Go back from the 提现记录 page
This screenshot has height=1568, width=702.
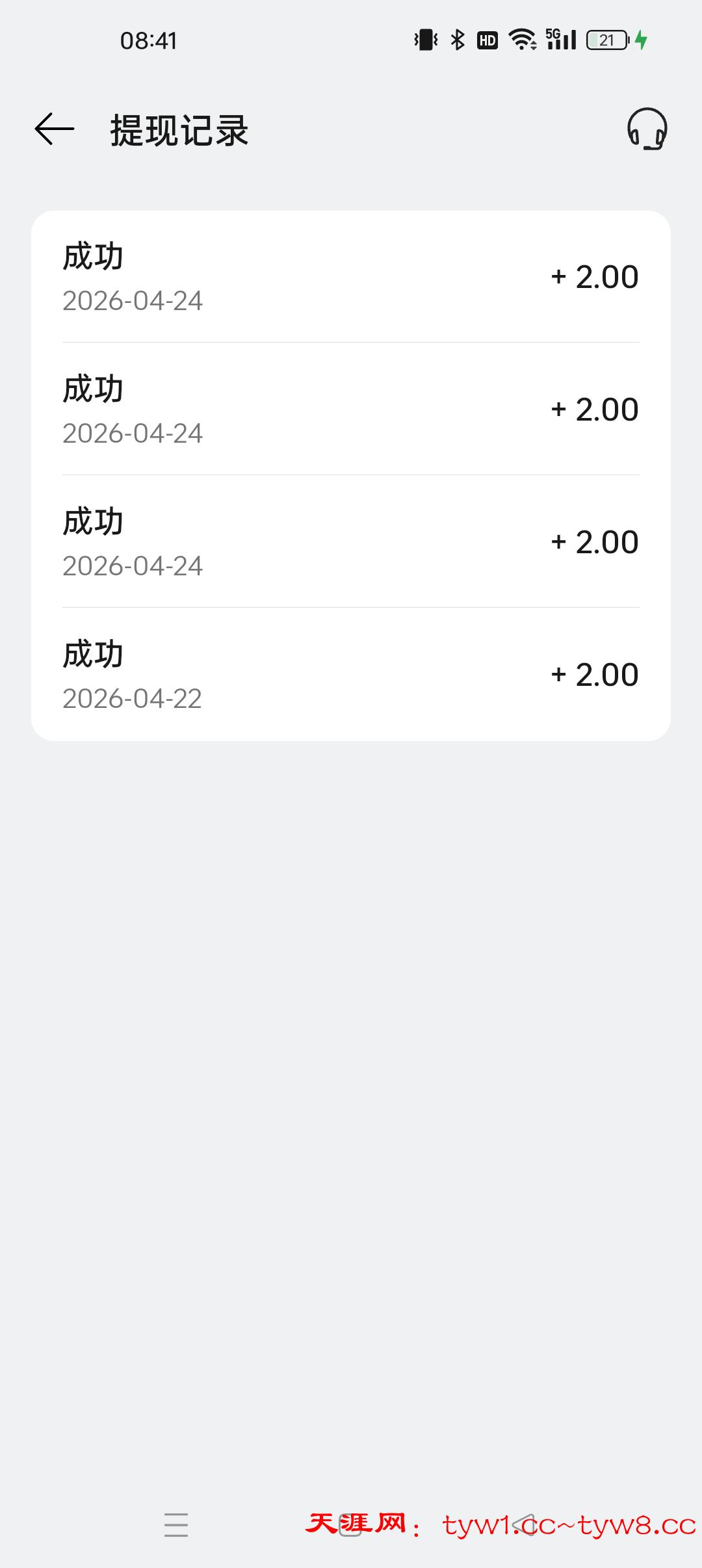(x=55, y=129)
